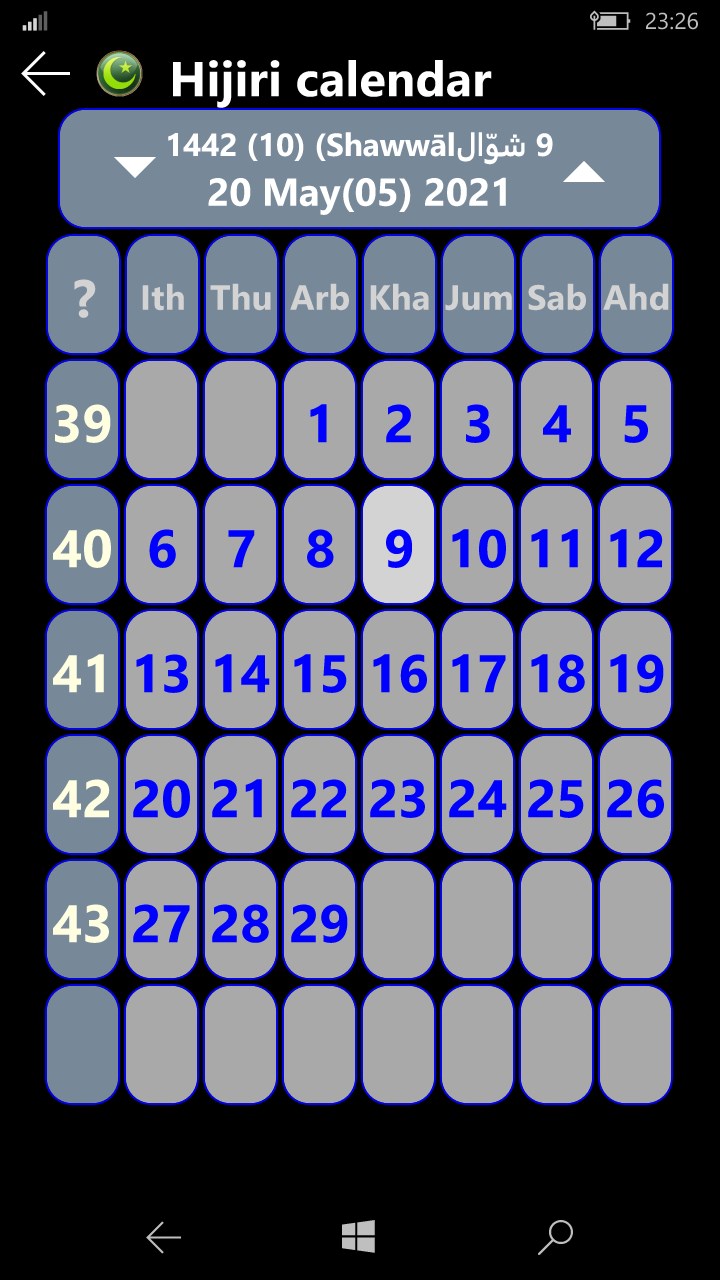Pick day 16 in the calendar
This screenshot has height=1280, width=720.
click(x=398, y=671)
